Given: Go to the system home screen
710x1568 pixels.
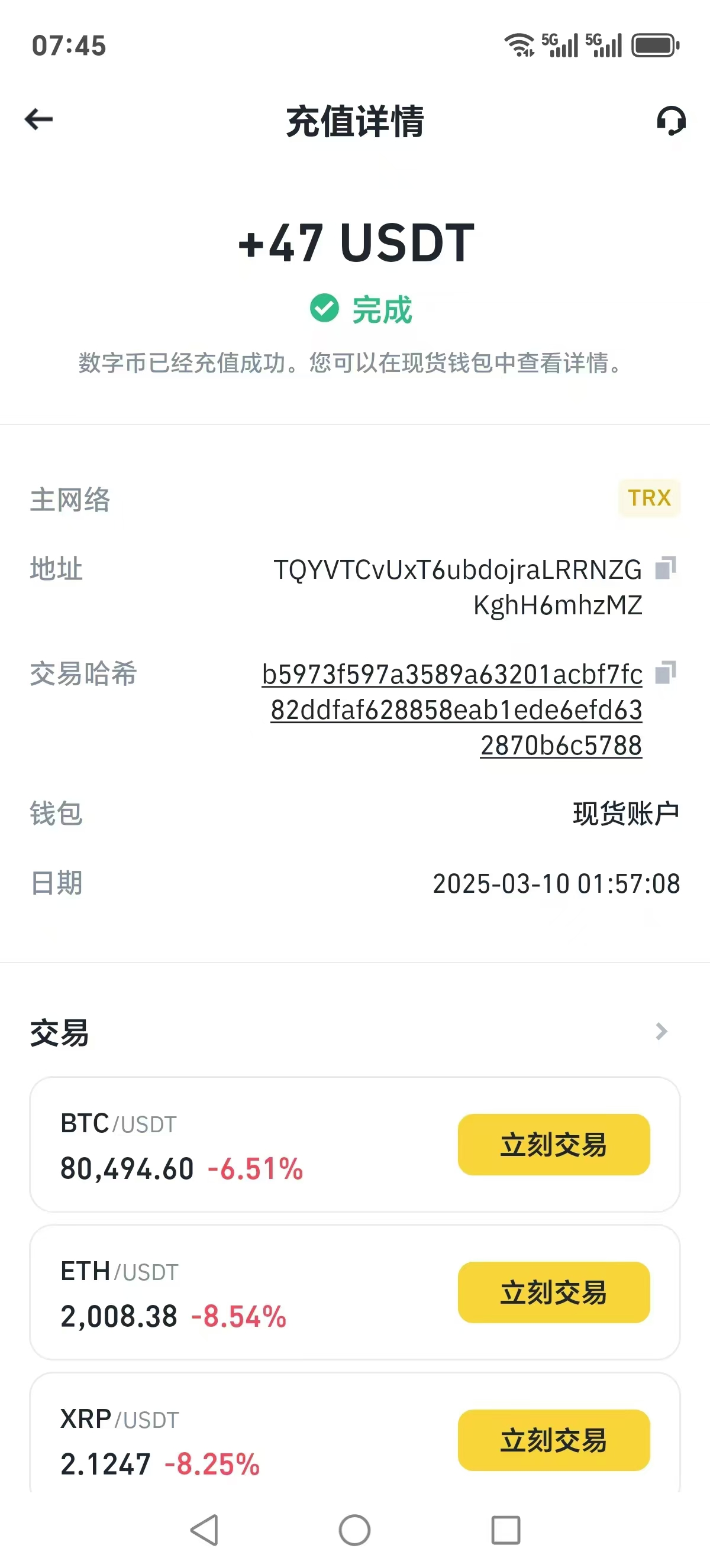Looking at the screenshot, I should point(354,1530).
